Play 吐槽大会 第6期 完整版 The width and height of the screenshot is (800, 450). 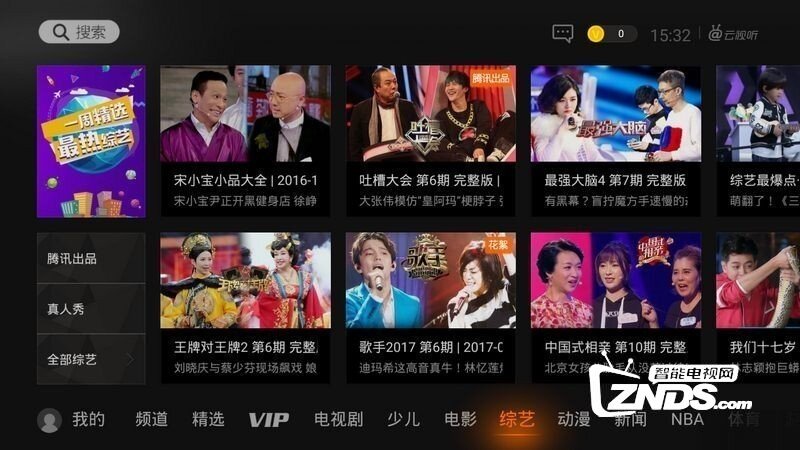[430, 141]
